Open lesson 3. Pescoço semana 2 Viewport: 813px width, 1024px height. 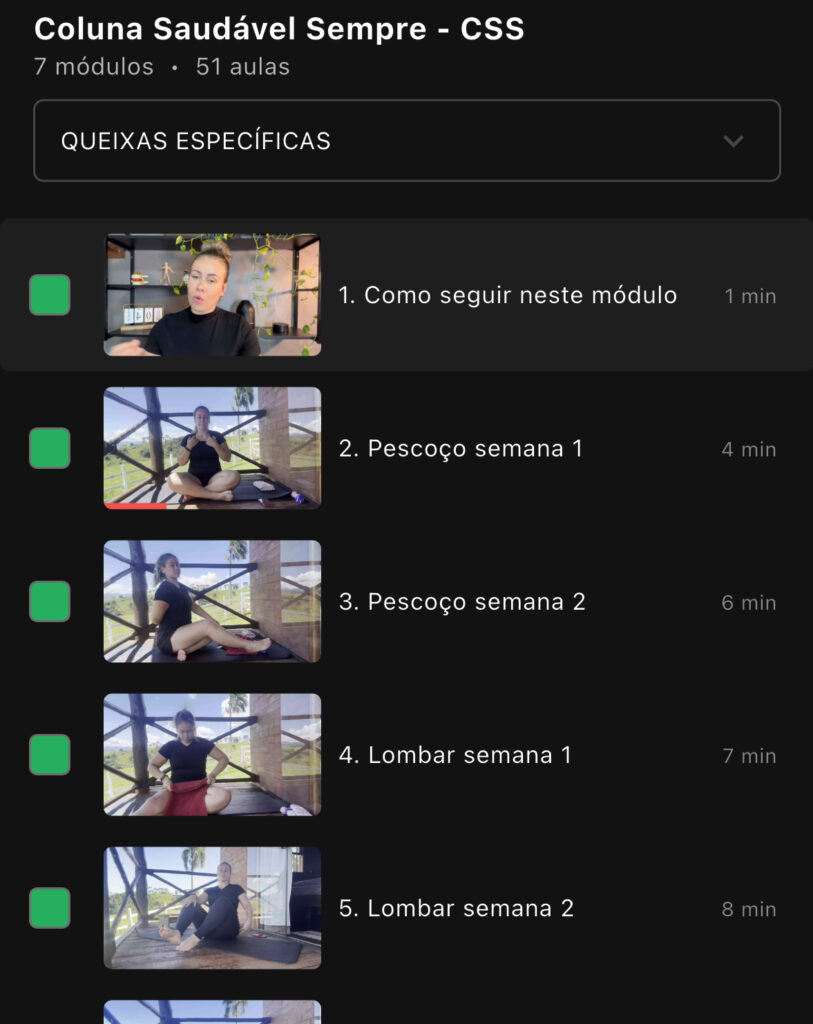tap(461, 602)
